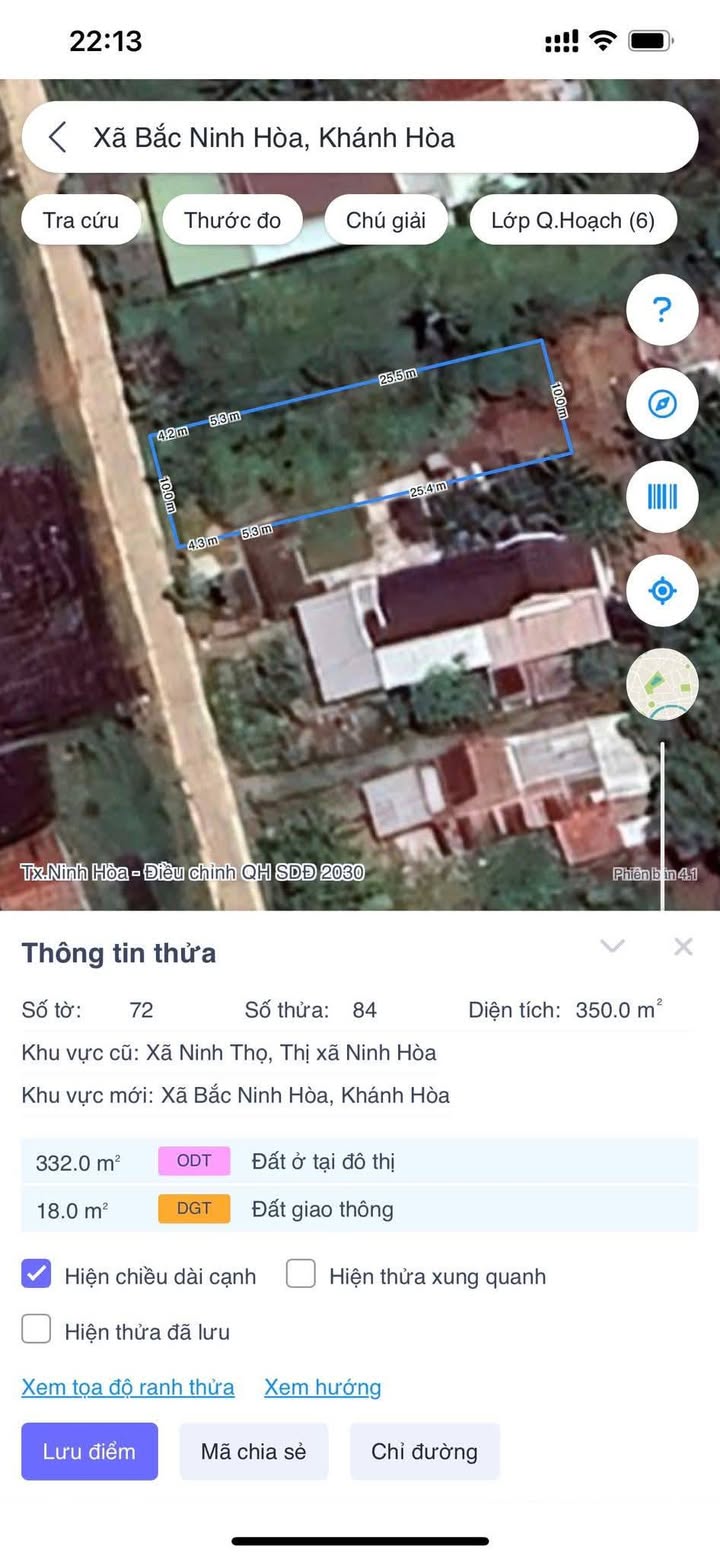Viewport: 720px width, 1559px height.
Task: Switch the map type thumbnail
Action: pos(661,684)
